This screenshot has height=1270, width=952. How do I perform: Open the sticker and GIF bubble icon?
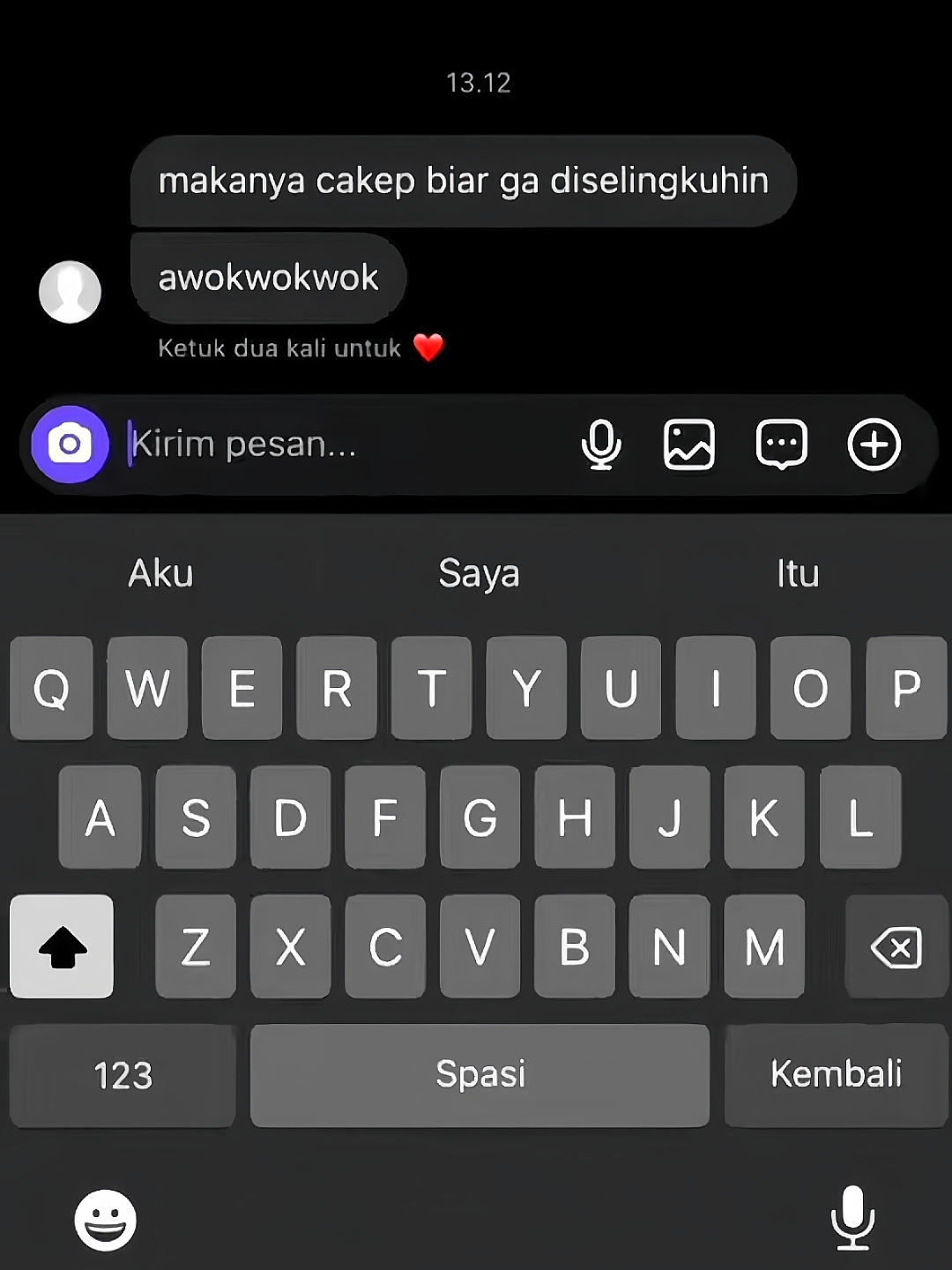tap(782, 444)
